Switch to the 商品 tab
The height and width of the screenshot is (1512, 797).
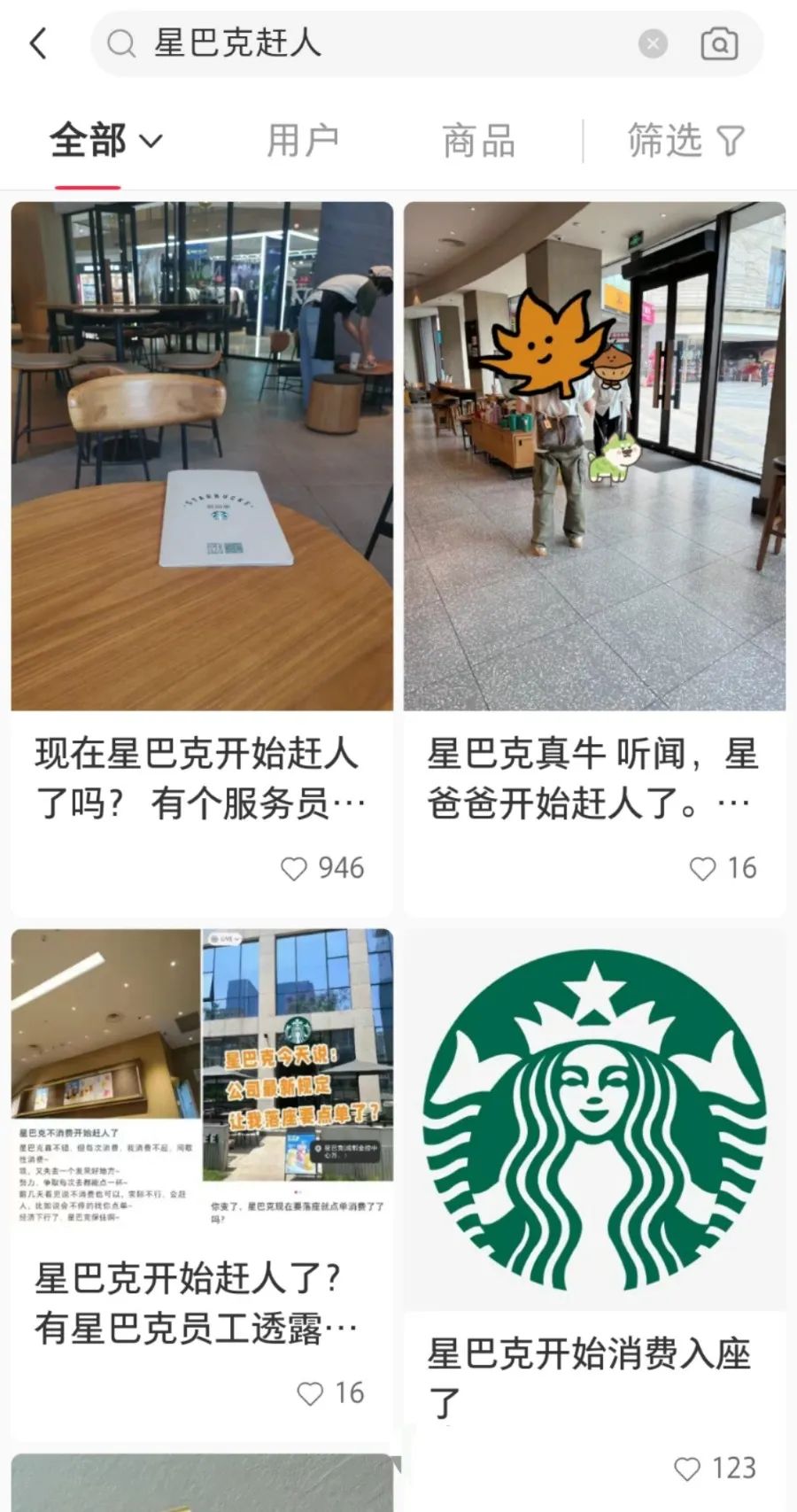click(x=479, y=141)
